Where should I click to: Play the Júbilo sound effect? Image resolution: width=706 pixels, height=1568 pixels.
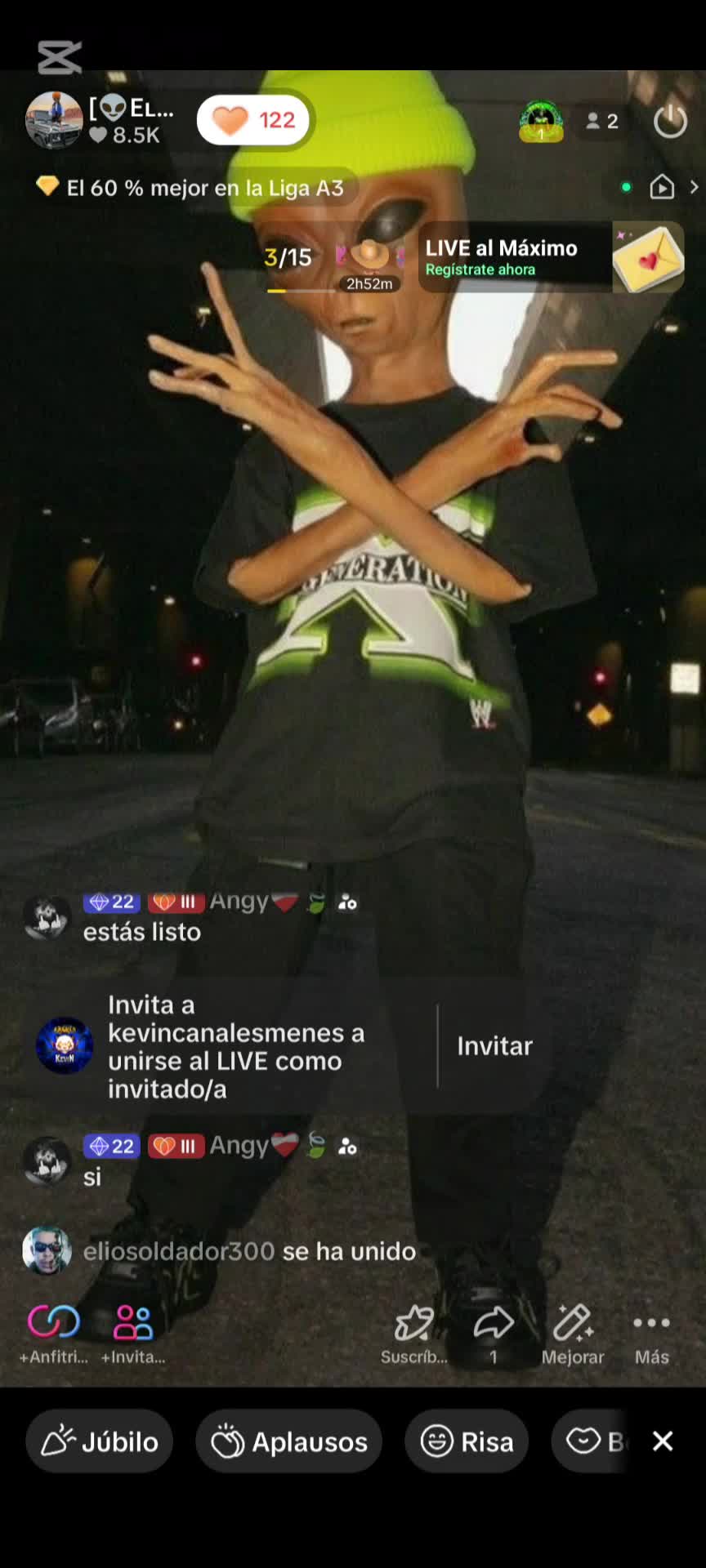point(100,1441)
